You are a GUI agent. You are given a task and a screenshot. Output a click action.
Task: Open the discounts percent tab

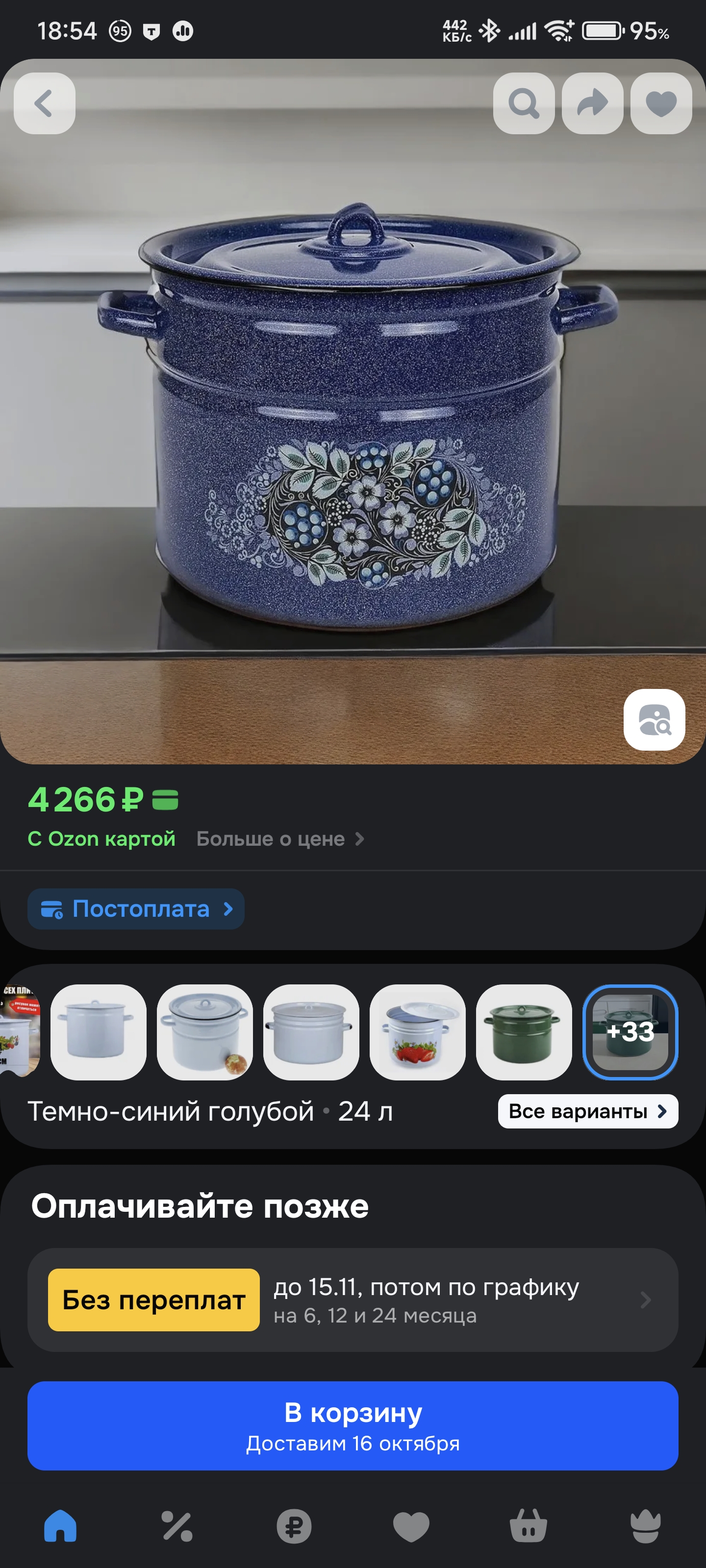tap(177, 1527)
